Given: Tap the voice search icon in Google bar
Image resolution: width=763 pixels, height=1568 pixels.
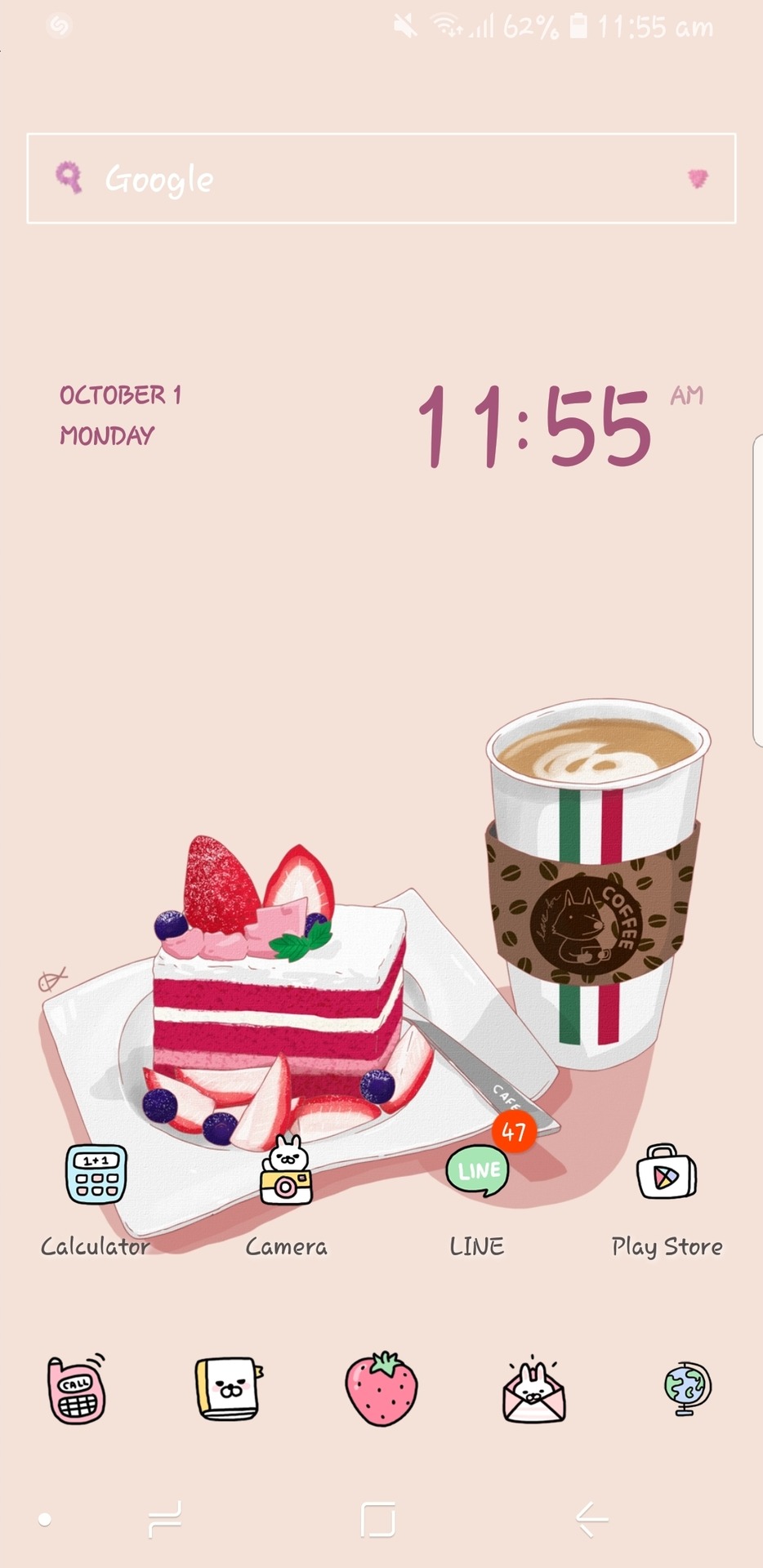Looking at the screenshot, I should point(697,178).
